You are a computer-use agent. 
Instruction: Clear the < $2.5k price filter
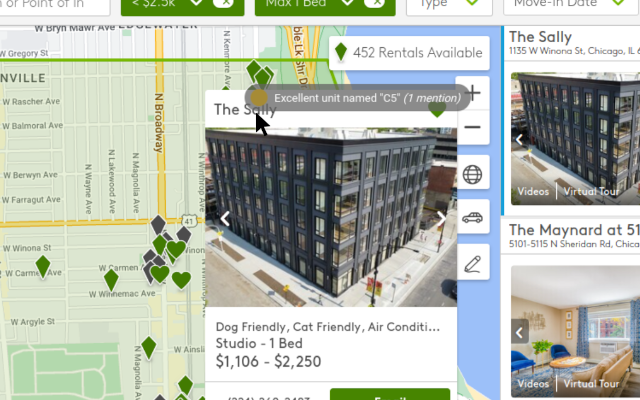(227, 4)
